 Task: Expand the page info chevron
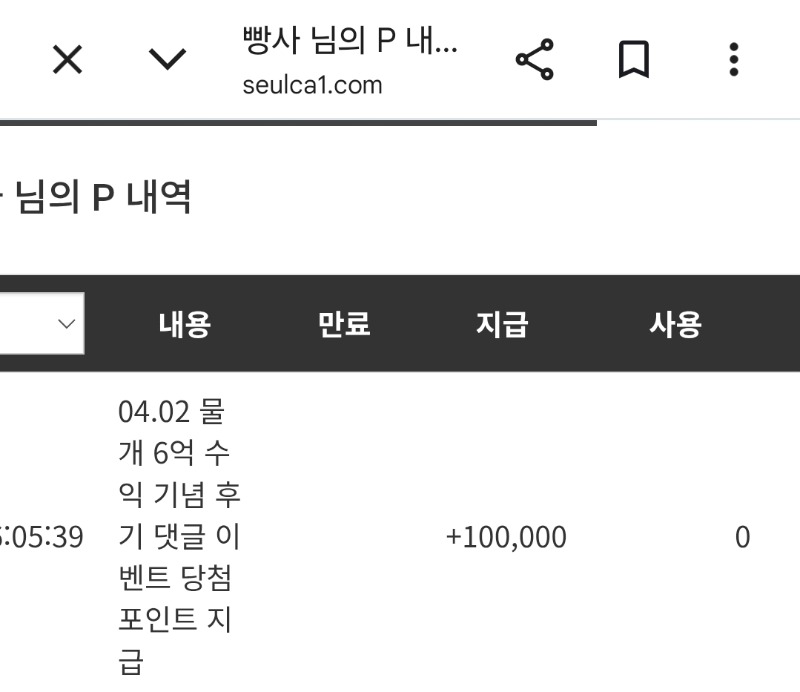[167, 61]
